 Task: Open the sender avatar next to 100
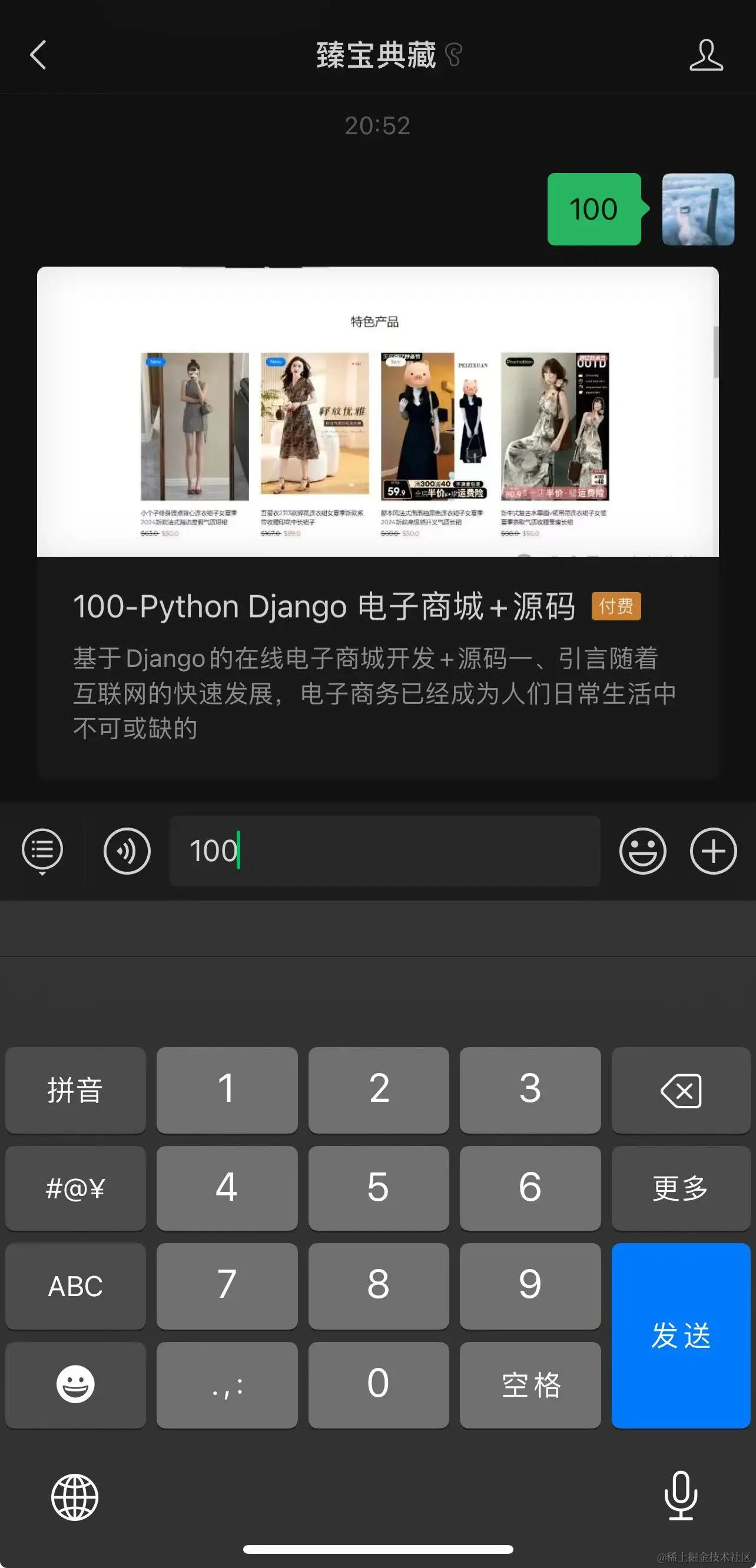(x=698, y=210)
